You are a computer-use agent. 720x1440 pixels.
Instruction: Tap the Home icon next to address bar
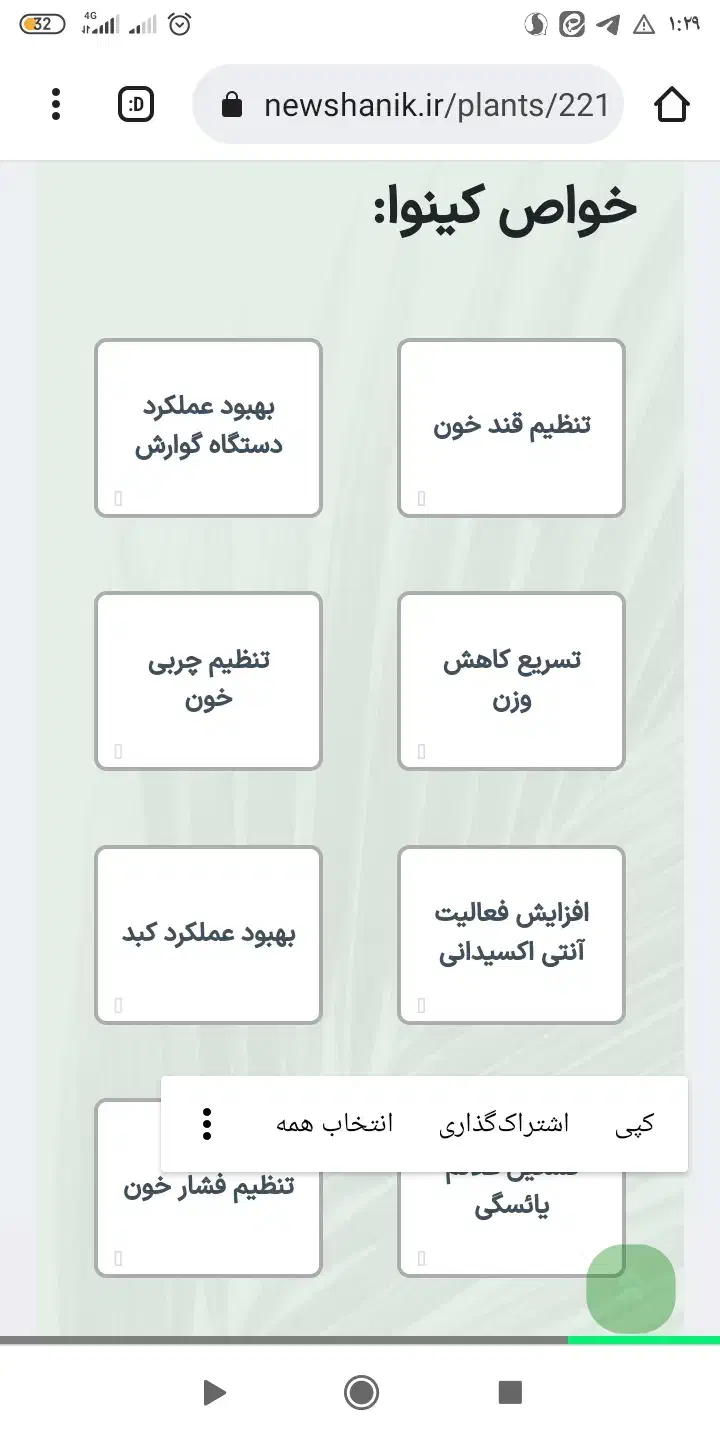(x=671, y=104)
